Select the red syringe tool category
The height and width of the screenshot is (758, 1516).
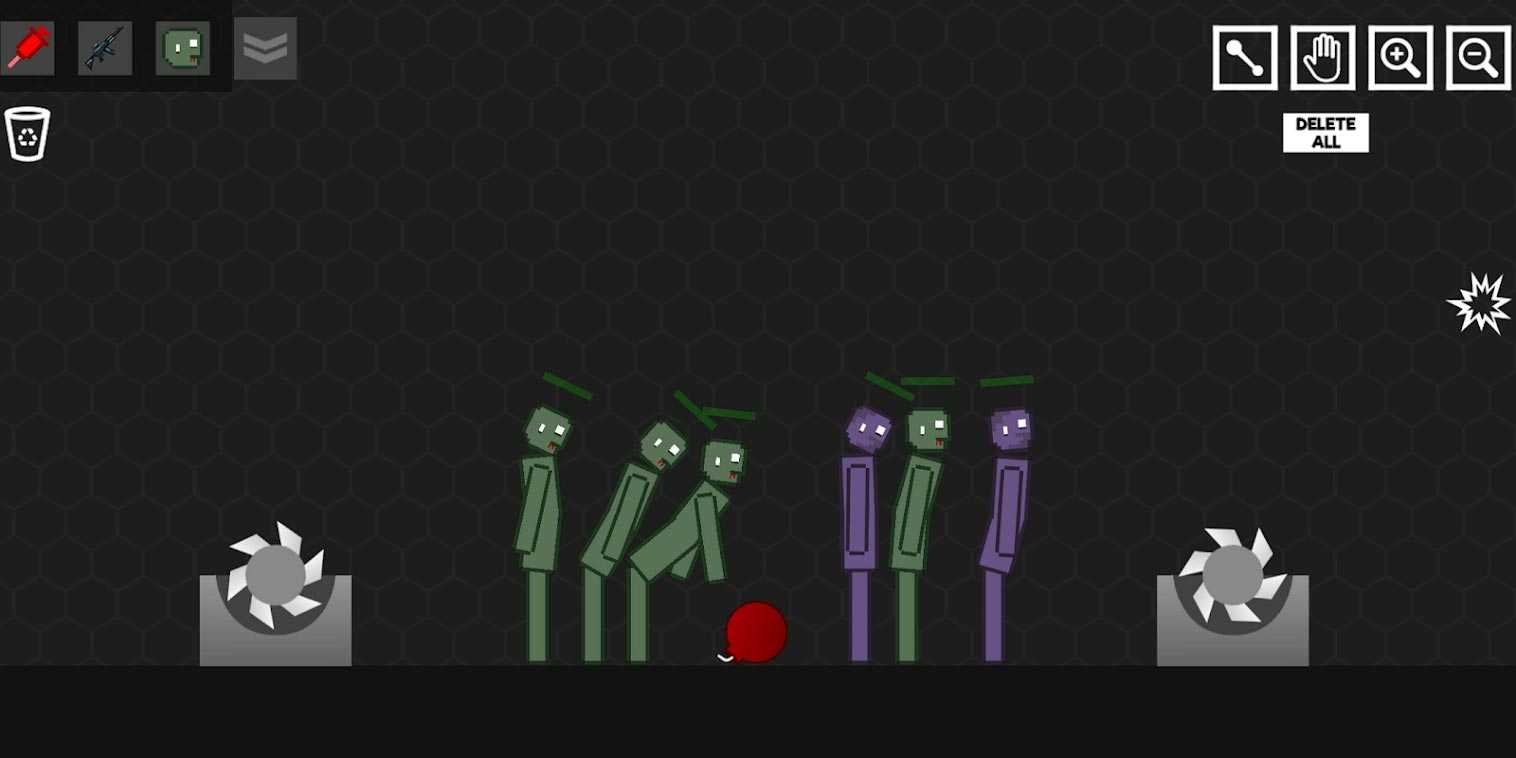click(27, 47)
